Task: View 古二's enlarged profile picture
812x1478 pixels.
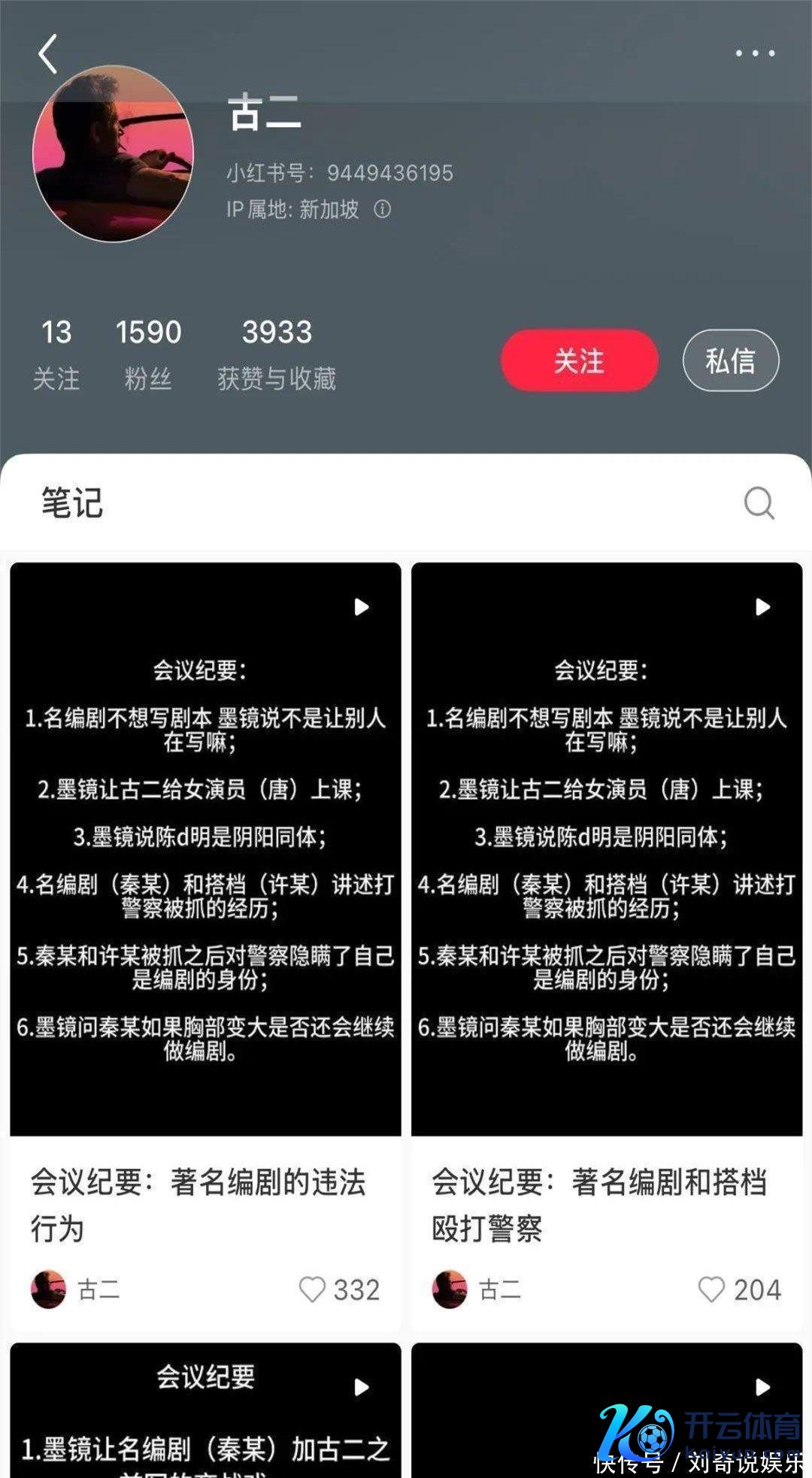Action: click(x=113, y=154)
